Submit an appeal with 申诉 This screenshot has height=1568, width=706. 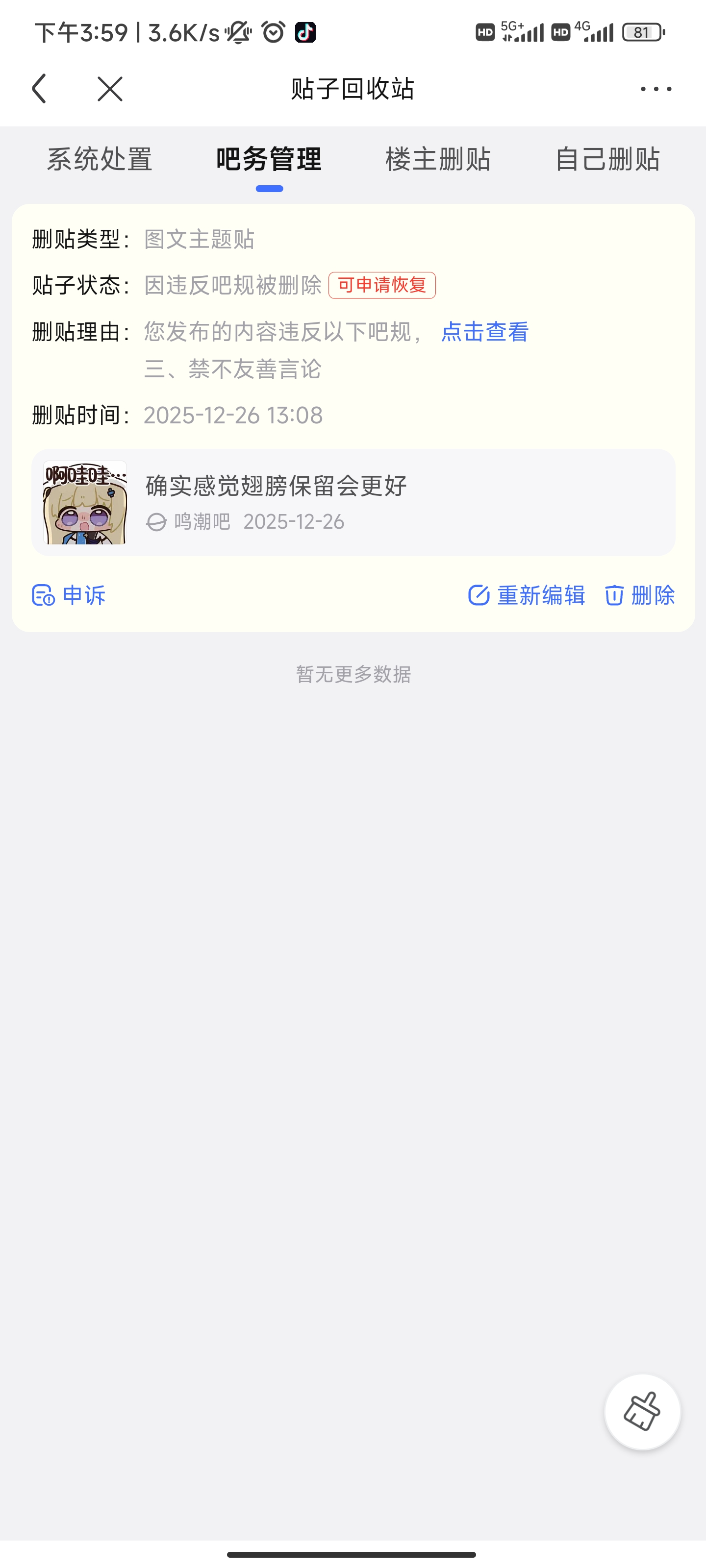tap(69, 595)
